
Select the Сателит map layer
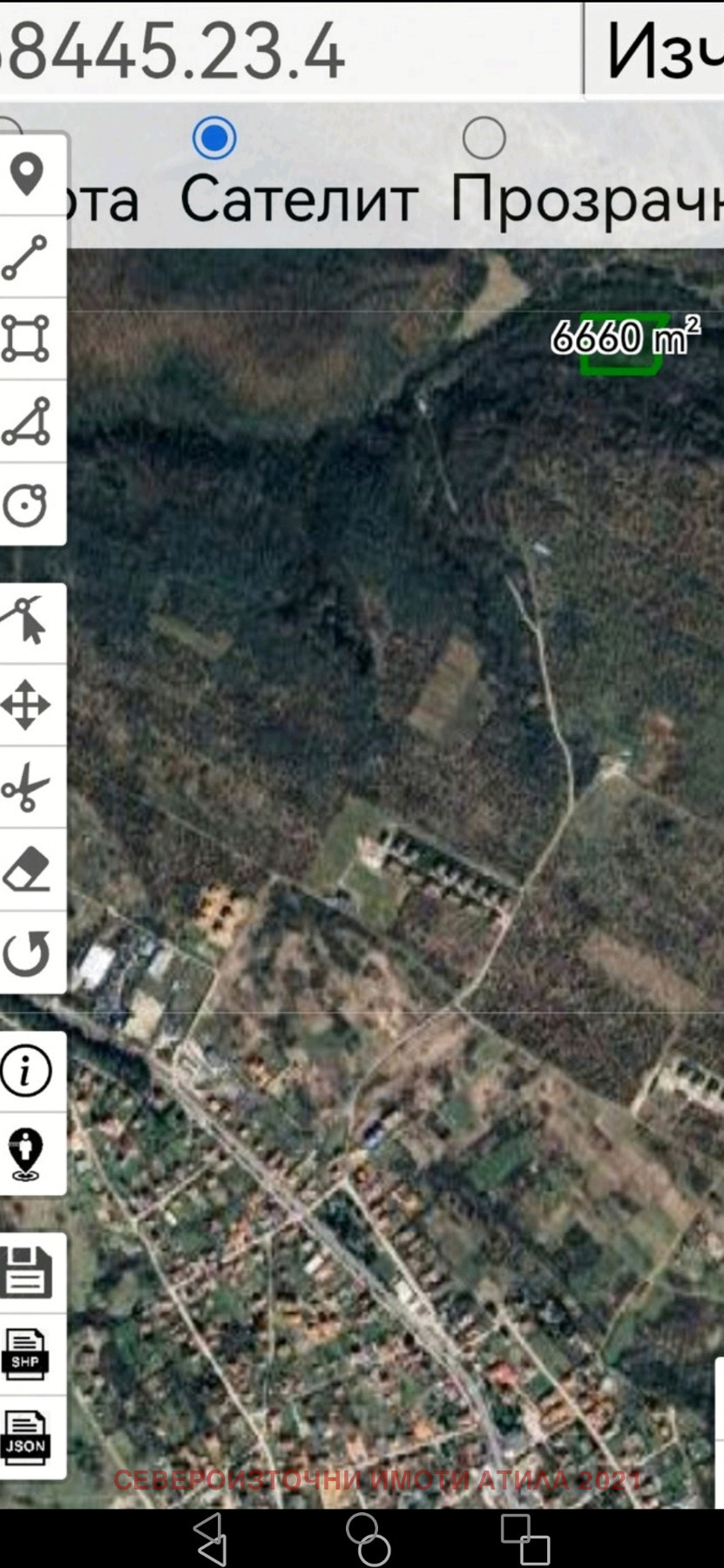point(214,139)
